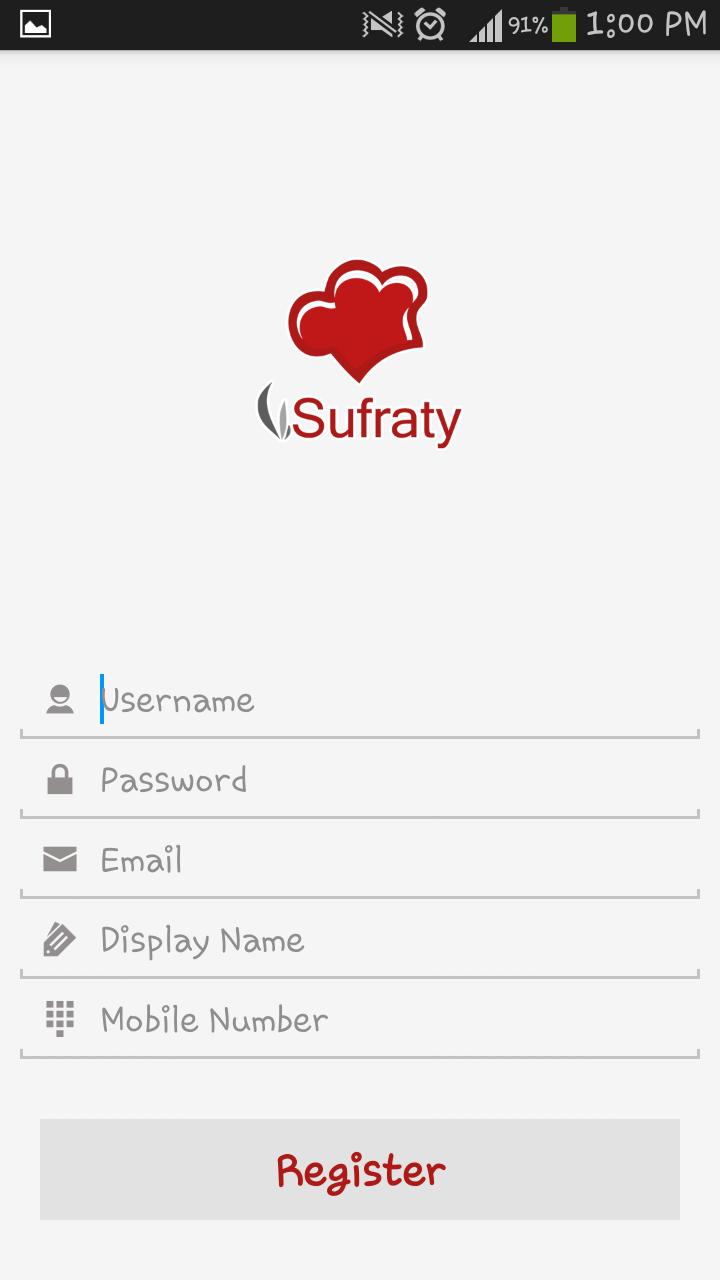Click the padlock icon next to Password
The image size is (720, 1280).
(x=60, y=780)
